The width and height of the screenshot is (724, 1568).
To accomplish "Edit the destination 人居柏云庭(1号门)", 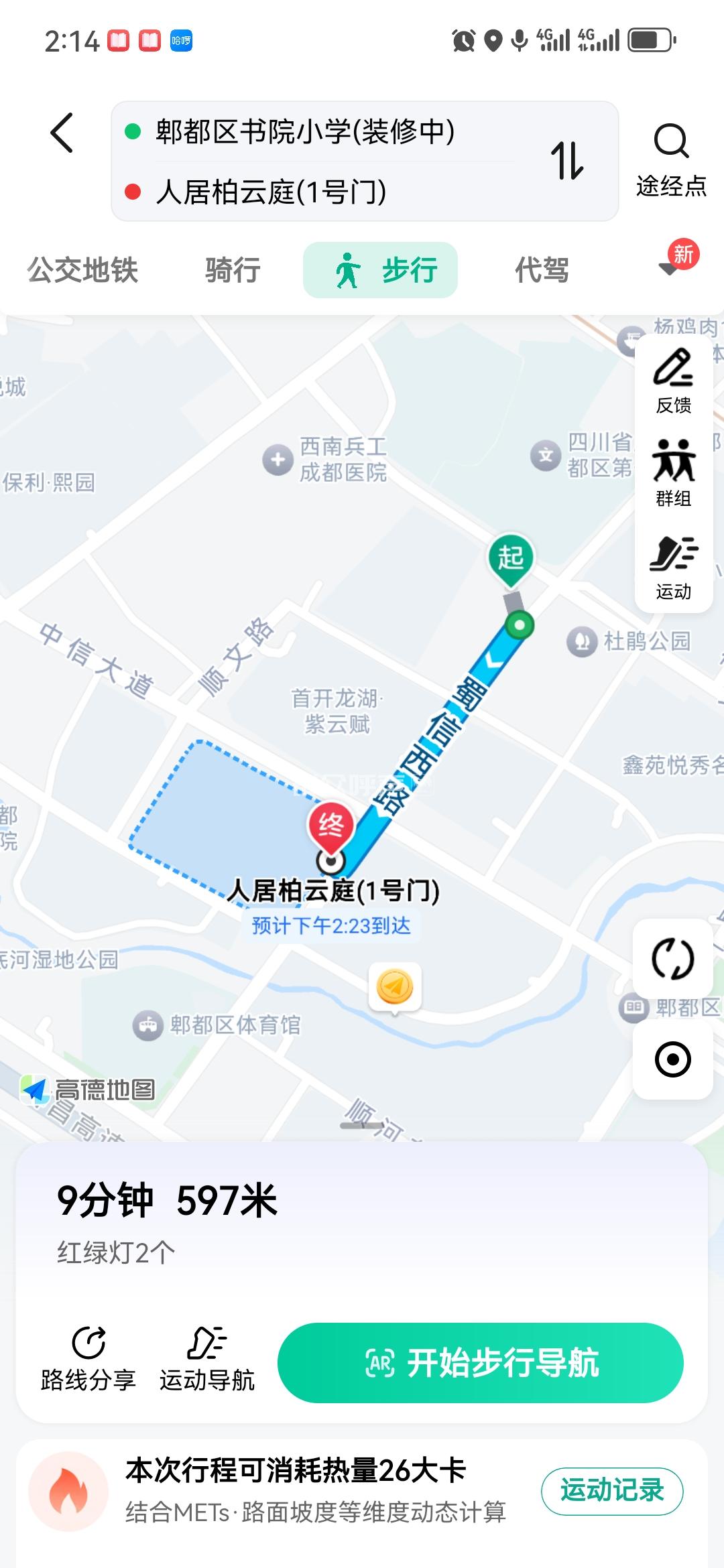I will point(271,192).
